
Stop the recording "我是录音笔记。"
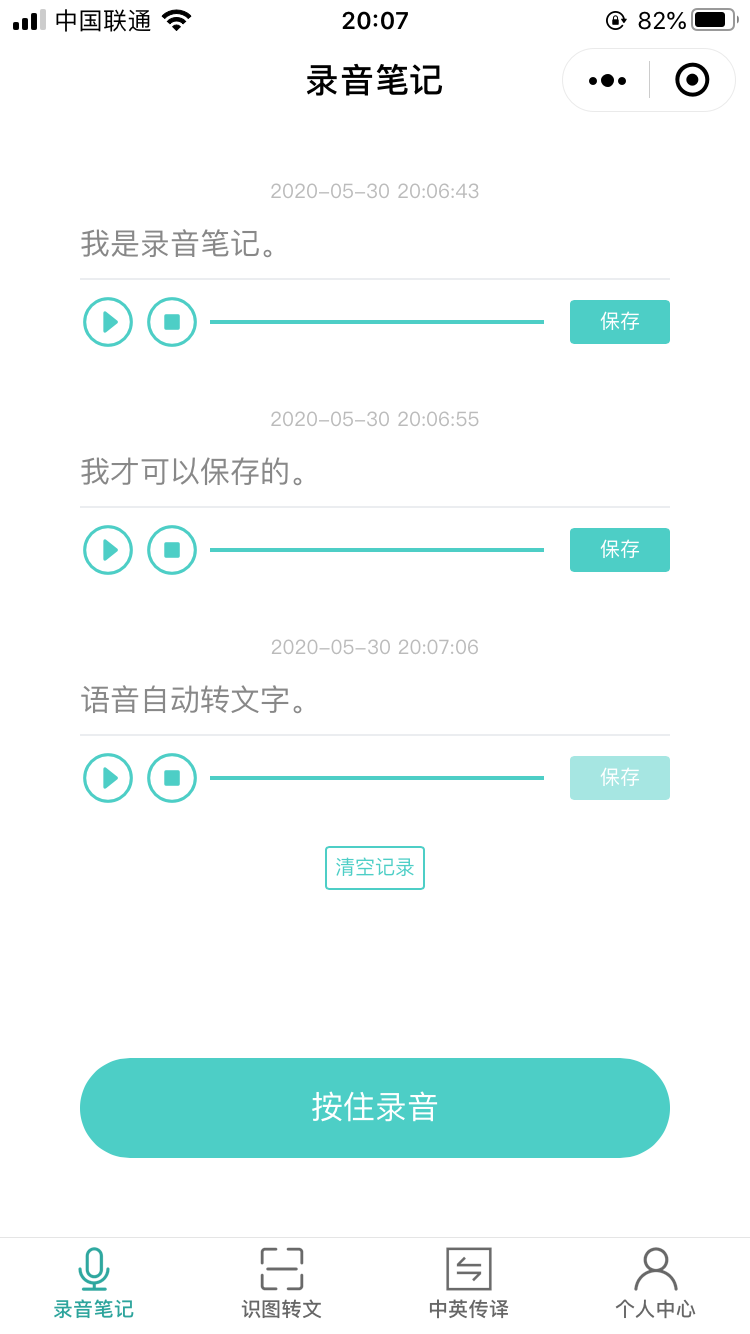click(172, 322)
